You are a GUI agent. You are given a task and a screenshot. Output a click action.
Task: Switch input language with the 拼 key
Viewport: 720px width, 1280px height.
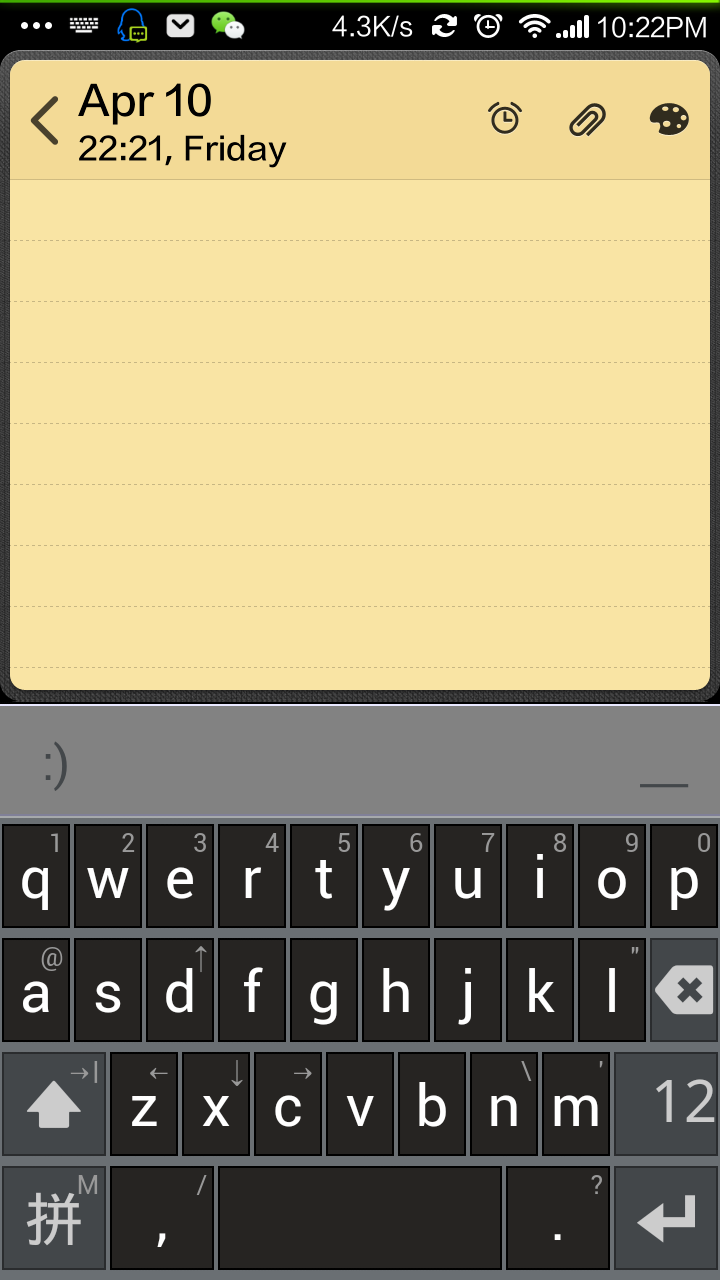54,1218
